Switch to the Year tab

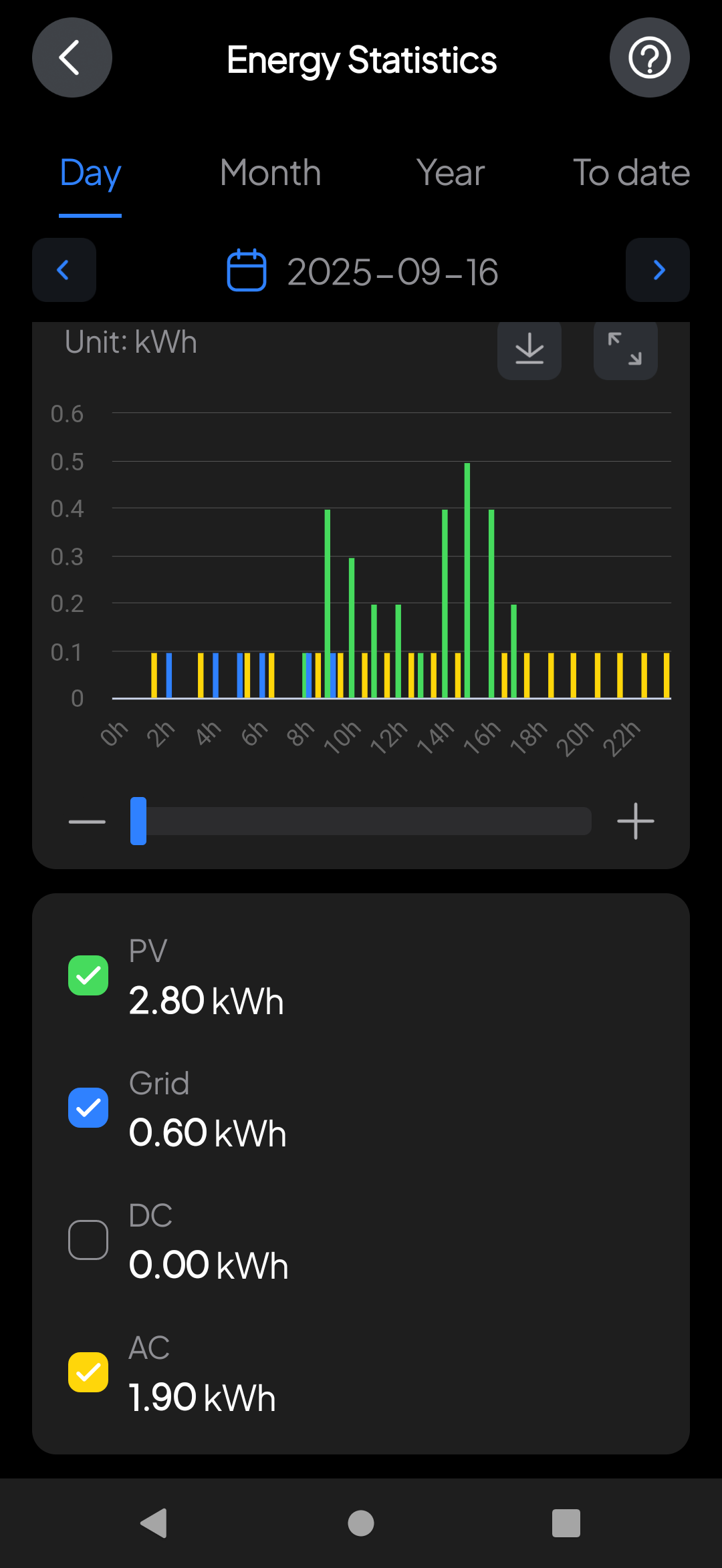(x=450, y=173)
